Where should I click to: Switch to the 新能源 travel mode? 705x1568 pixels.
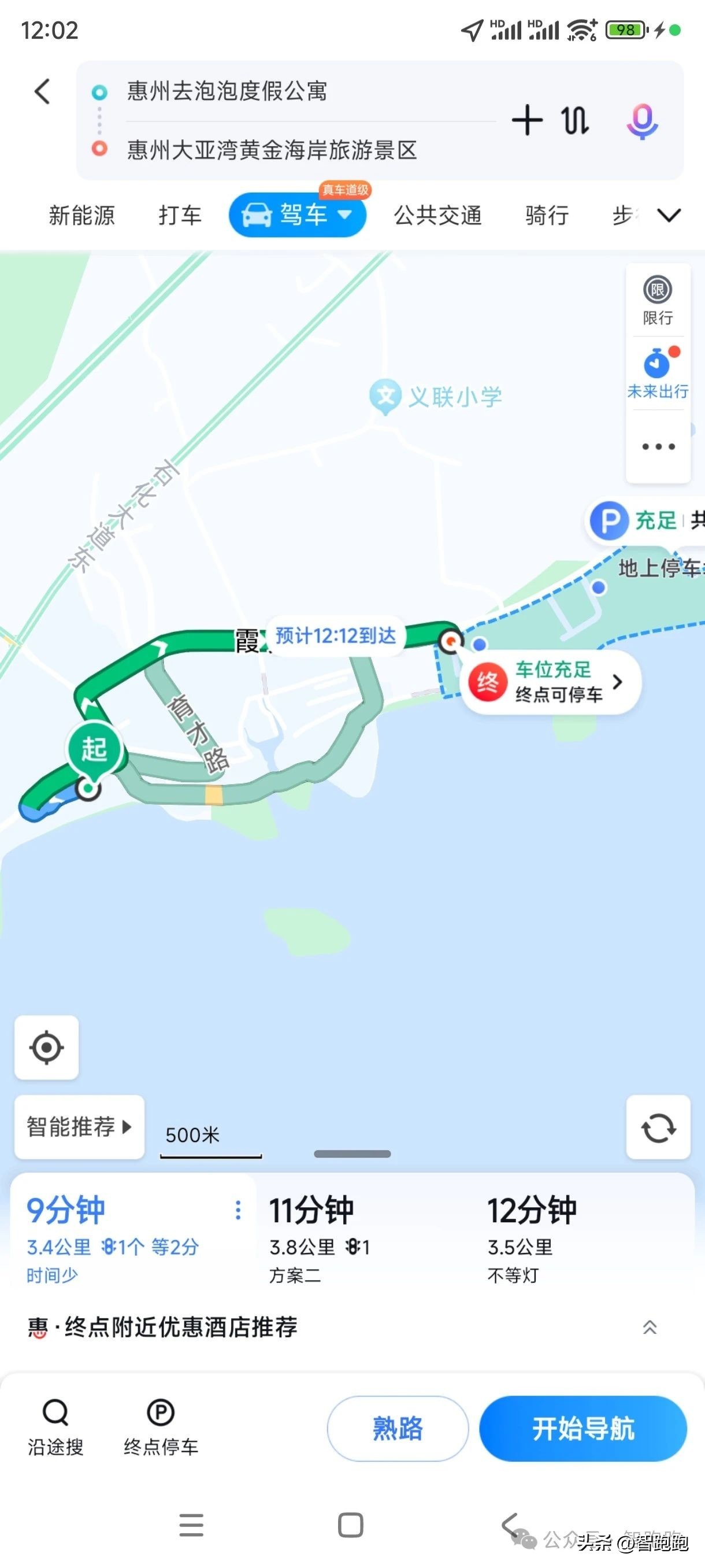[x=81, y=216]
